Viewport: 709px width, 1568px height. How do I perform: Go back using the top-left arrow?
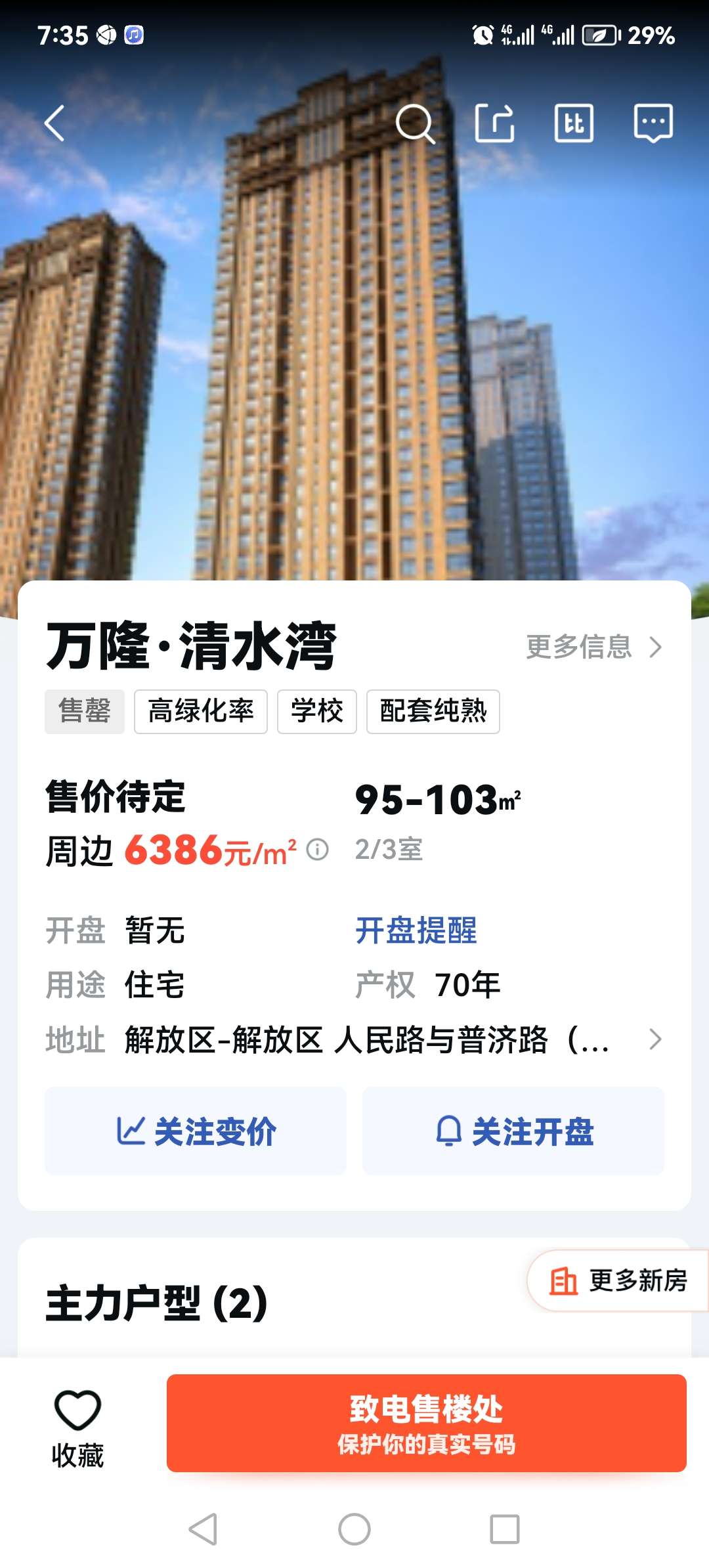click(x=54, y=123)
